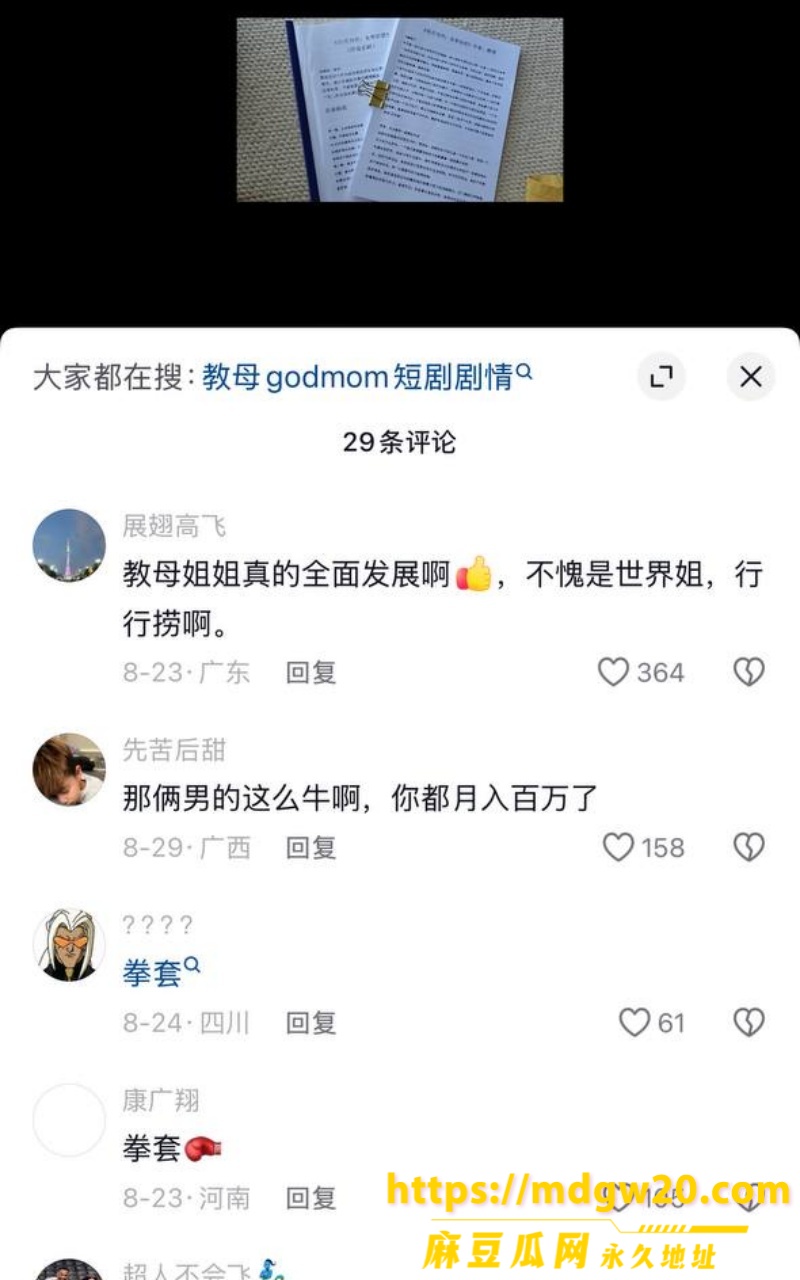Open 先苦后甜's profile avatar
This screenshot has width=800, height=1280.
tap(69, 770)
